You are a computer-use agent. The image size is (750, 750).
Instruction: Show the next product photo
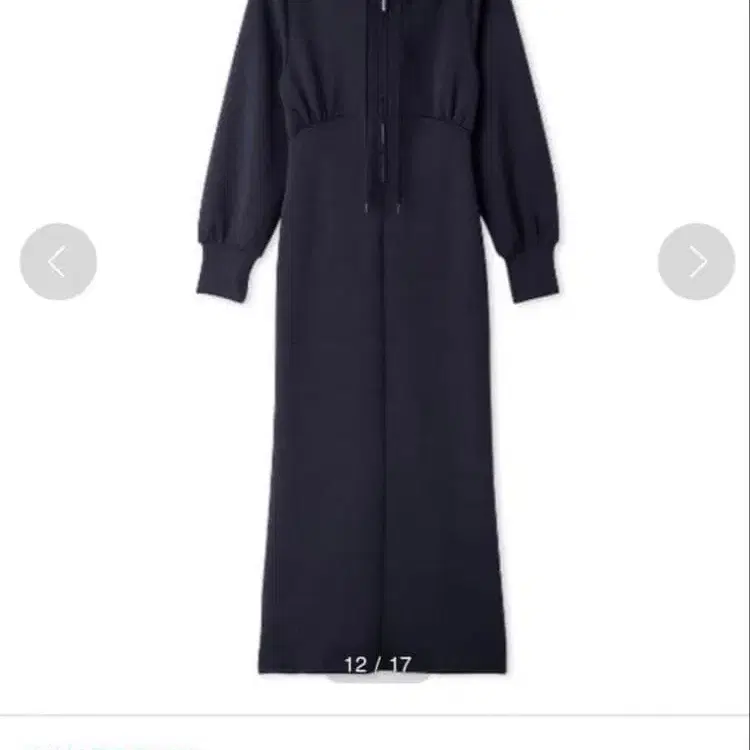click(x=696, y=262)
